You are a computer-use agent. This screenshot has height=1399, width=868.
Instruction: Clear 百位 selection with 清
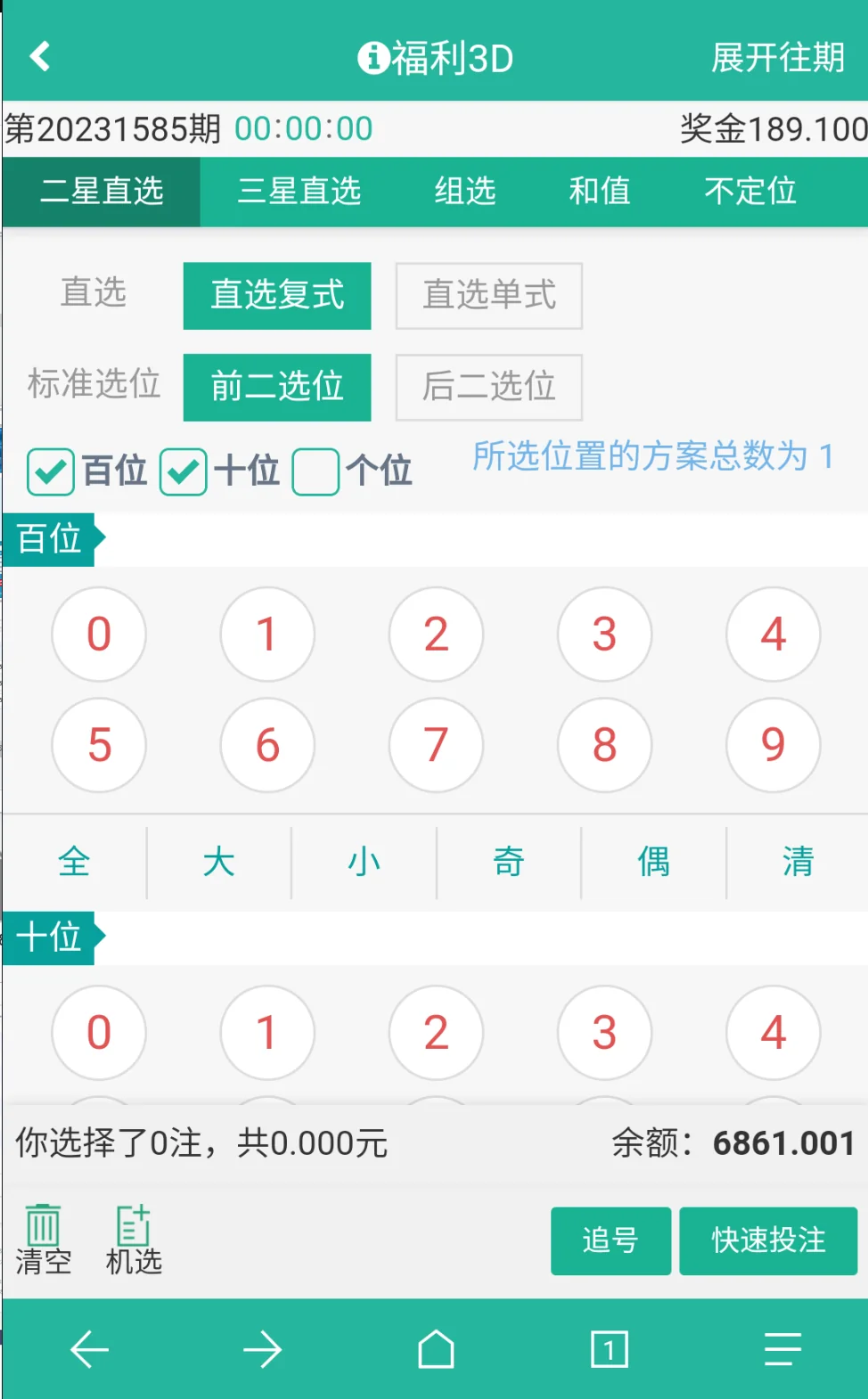pyautogui.click(x=798, y=862)
